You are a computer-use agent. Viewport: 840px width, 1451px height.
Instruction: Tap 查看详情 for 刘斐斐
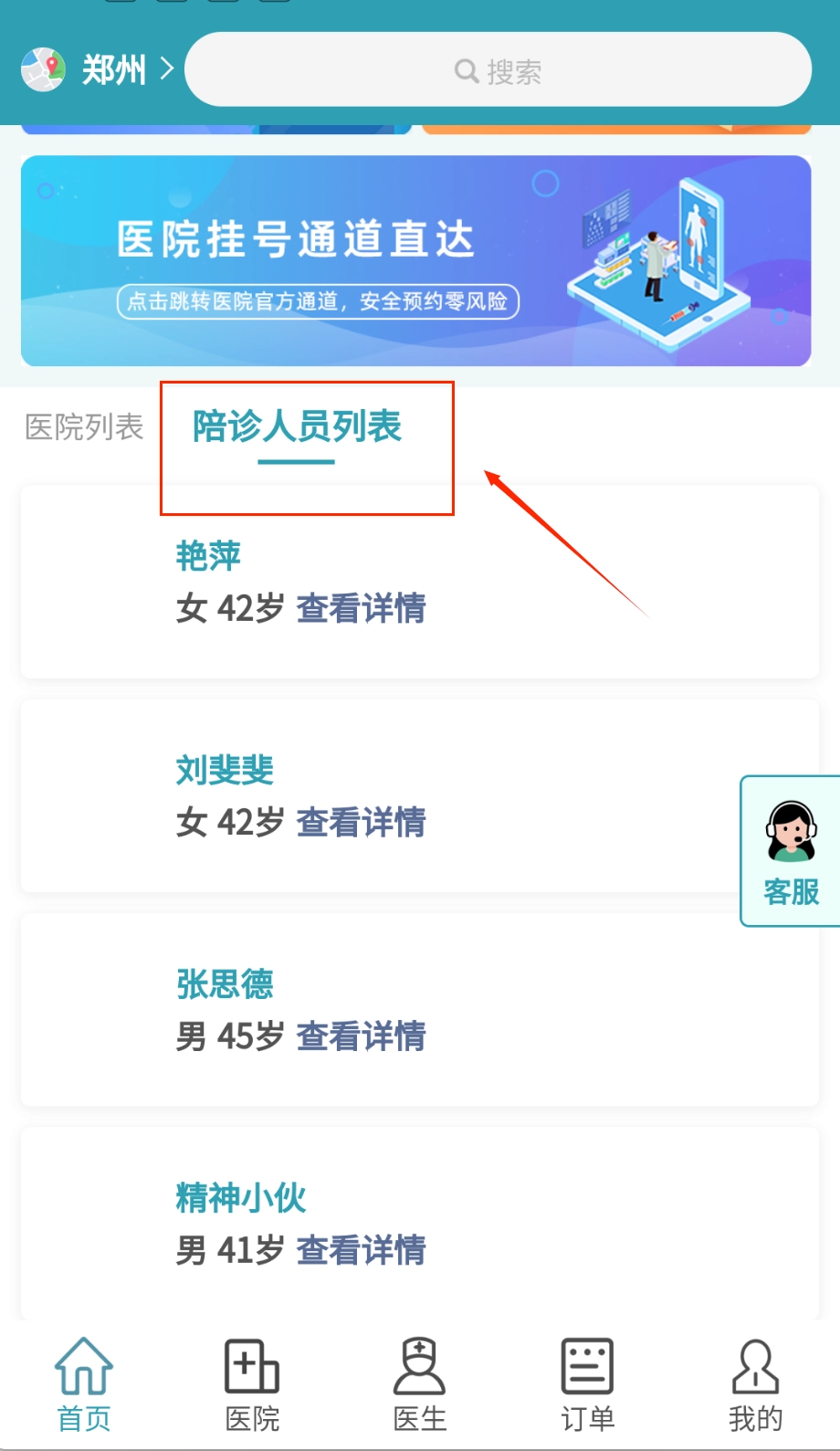(x=361, y=823)
